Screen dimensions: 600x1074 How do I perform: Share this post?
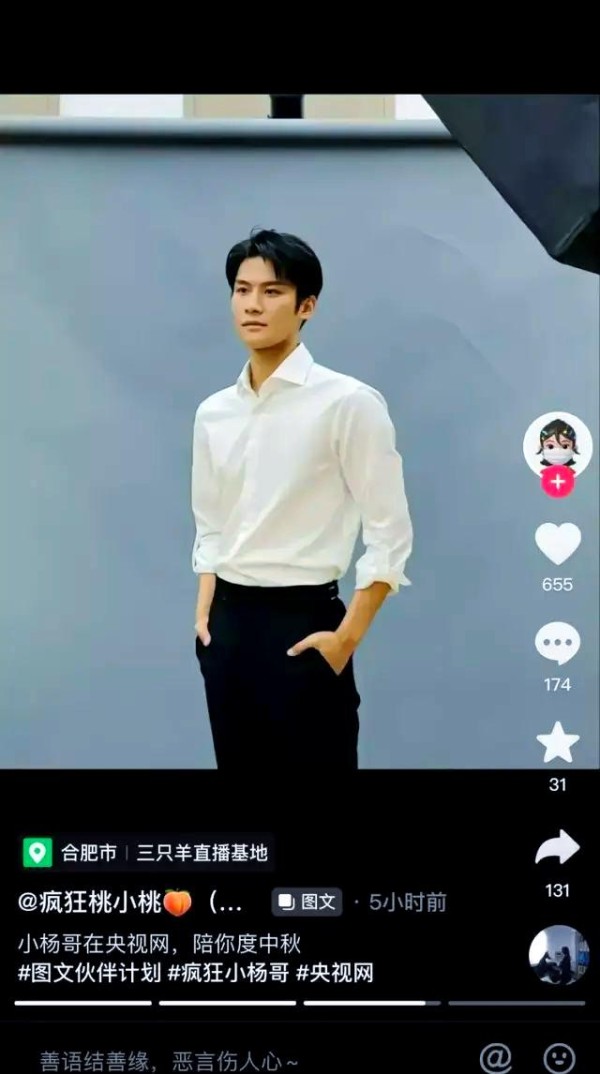click(x=557, y=848)
